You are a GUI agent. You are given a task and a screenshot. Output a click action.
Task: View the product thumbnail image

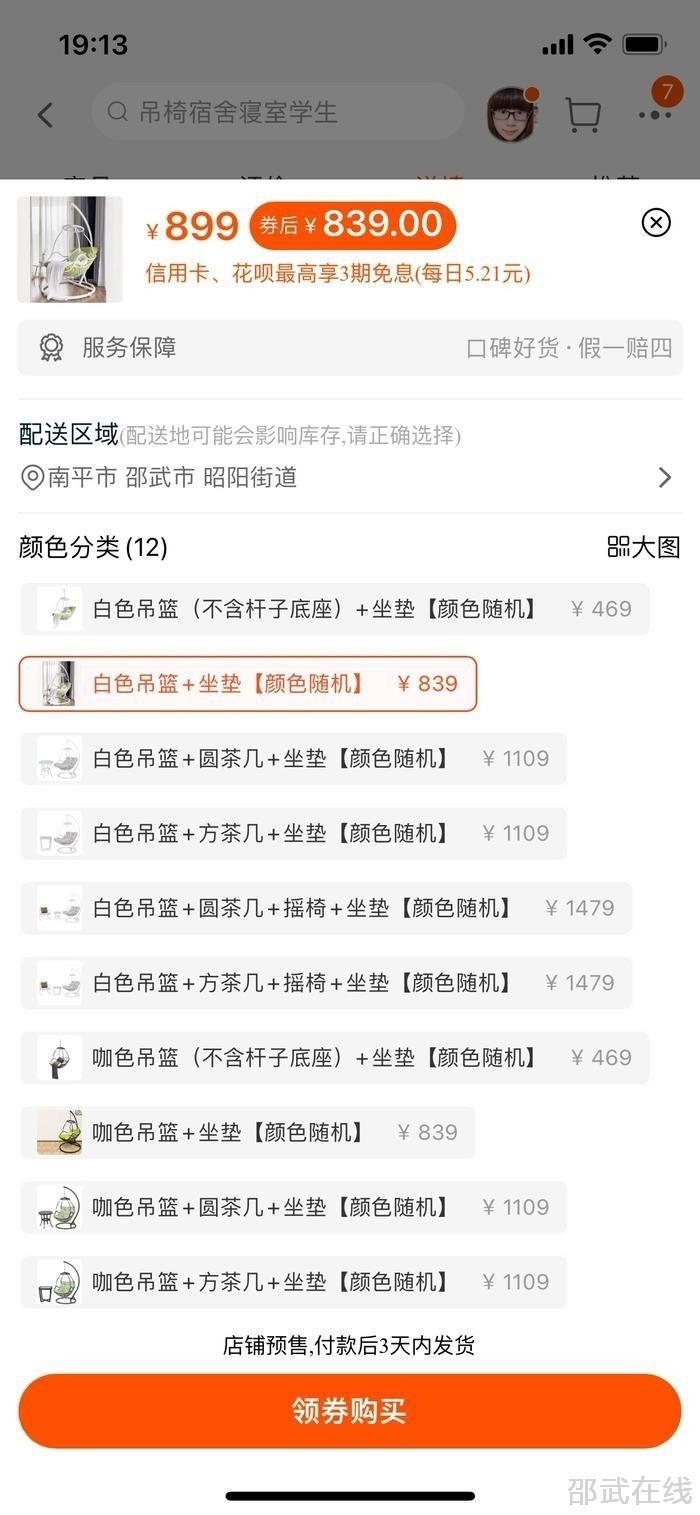(70, 250)
